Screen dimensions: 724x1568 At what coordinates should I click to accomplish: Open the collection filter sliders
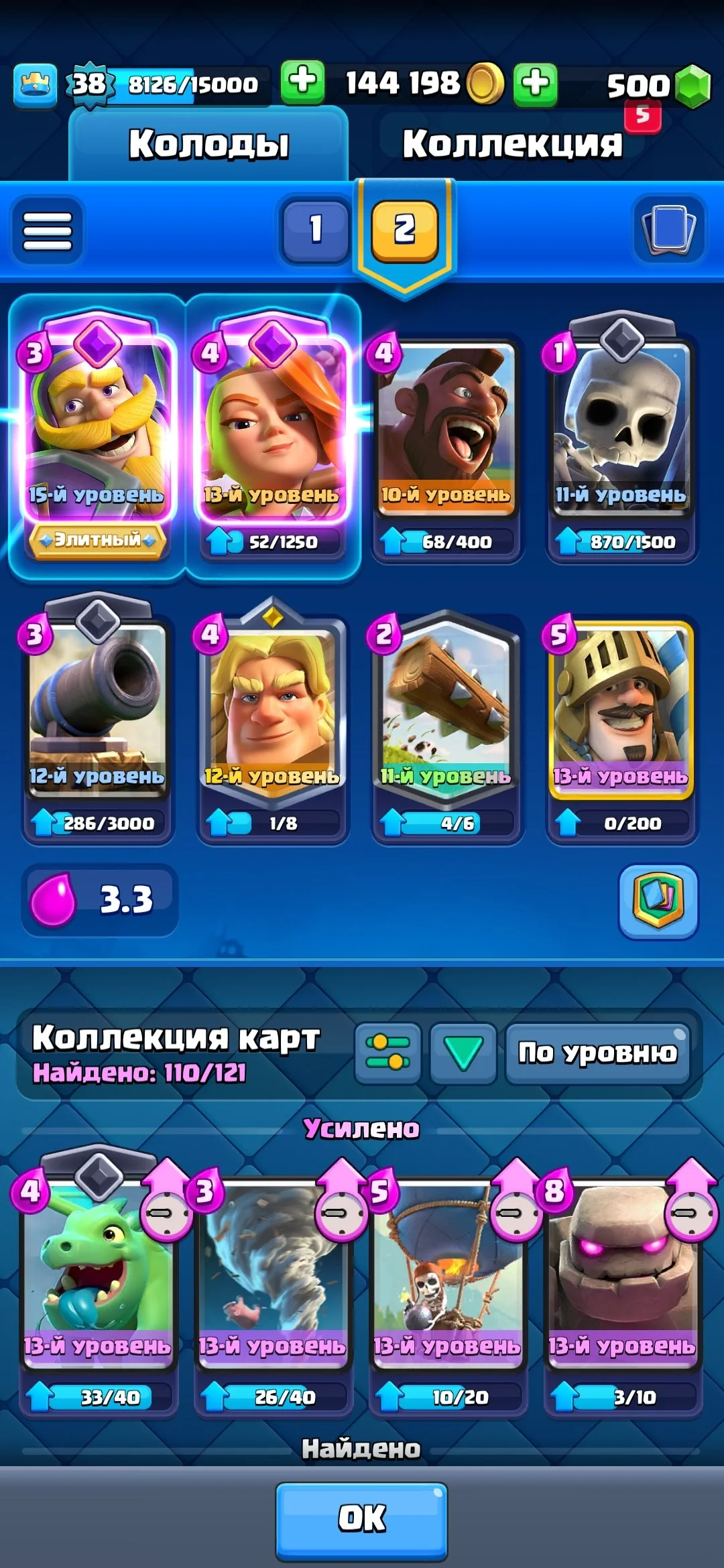pyautogui.click(x=387, y=1053)
